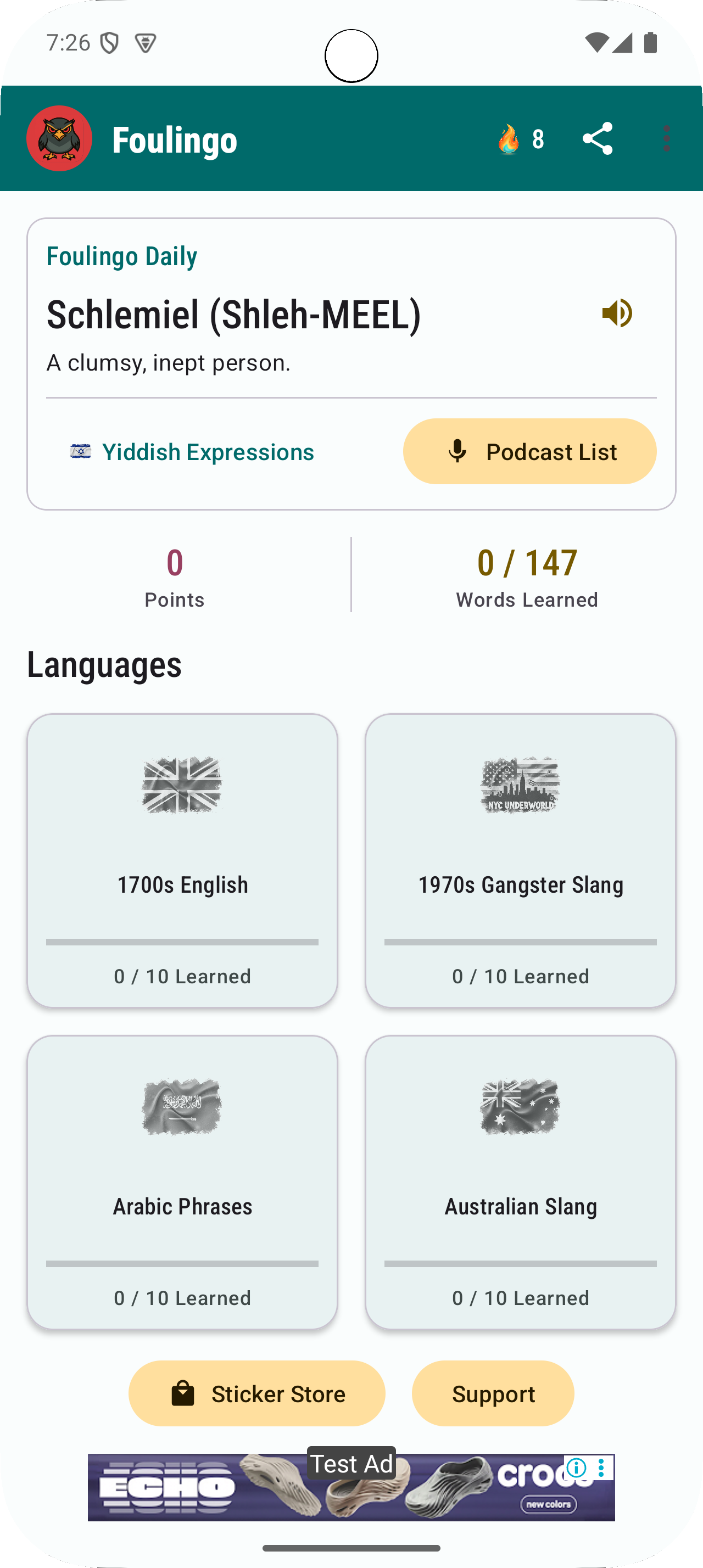This screenshot has width=703, height=1568.
Task: Open 1970s Gangster Slang card
Action: point(521,860)
